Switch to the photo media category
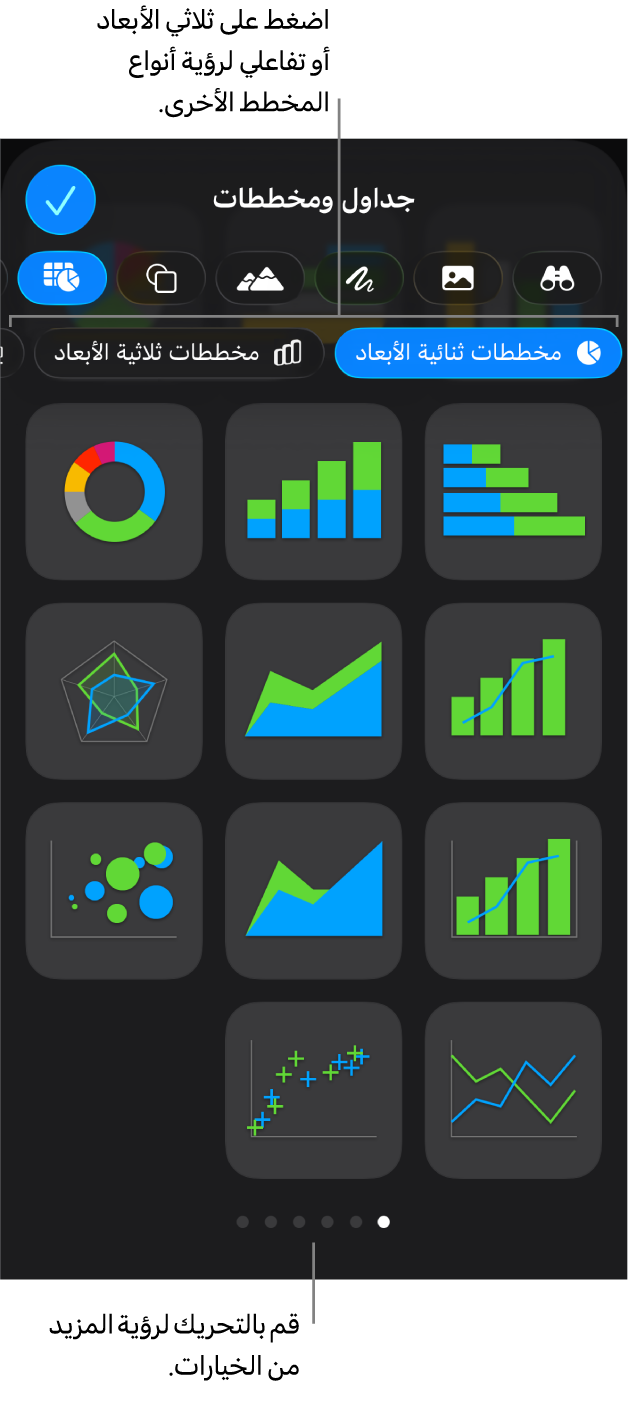The height and width of the screenshot is (1423, 628). (x=458, y=277)
